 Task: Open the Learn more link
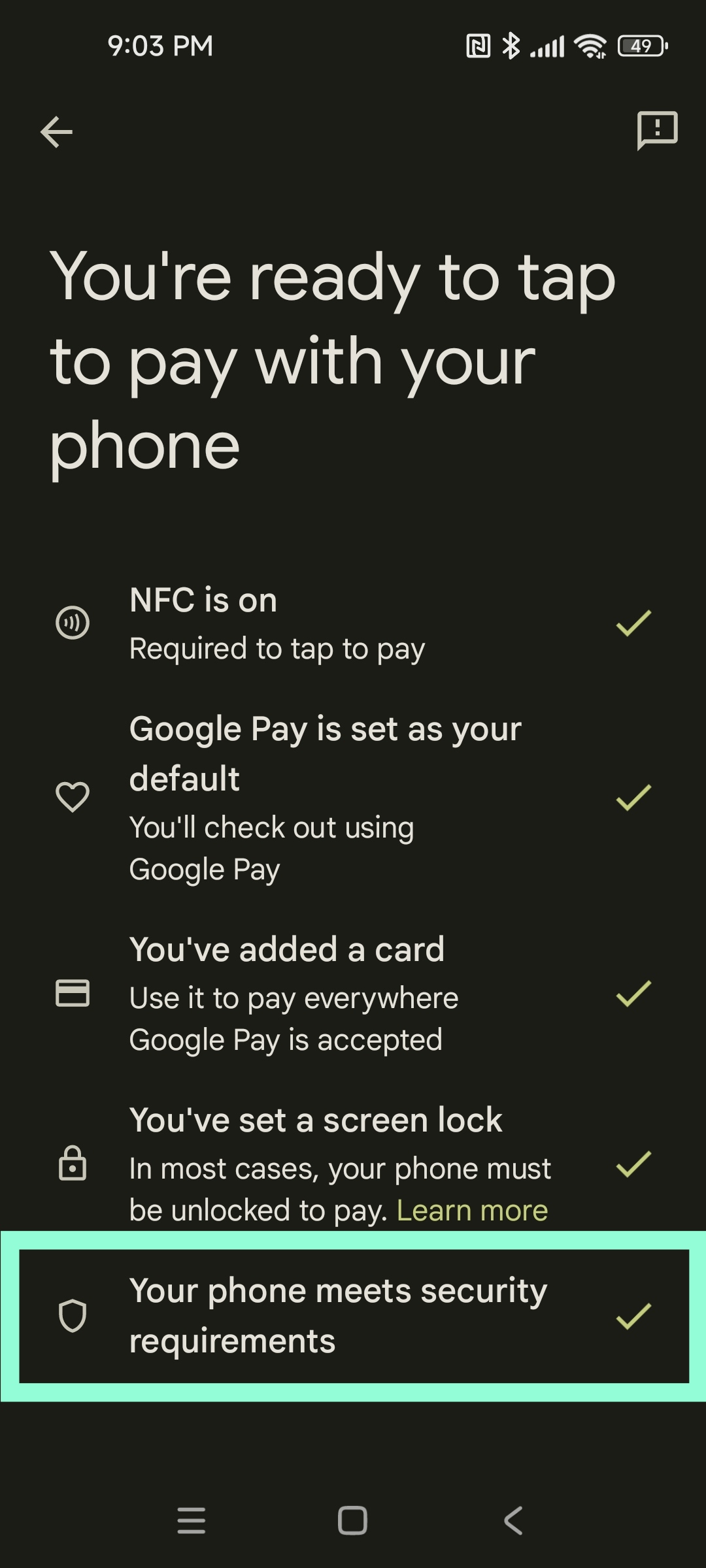pos(472,1210)
